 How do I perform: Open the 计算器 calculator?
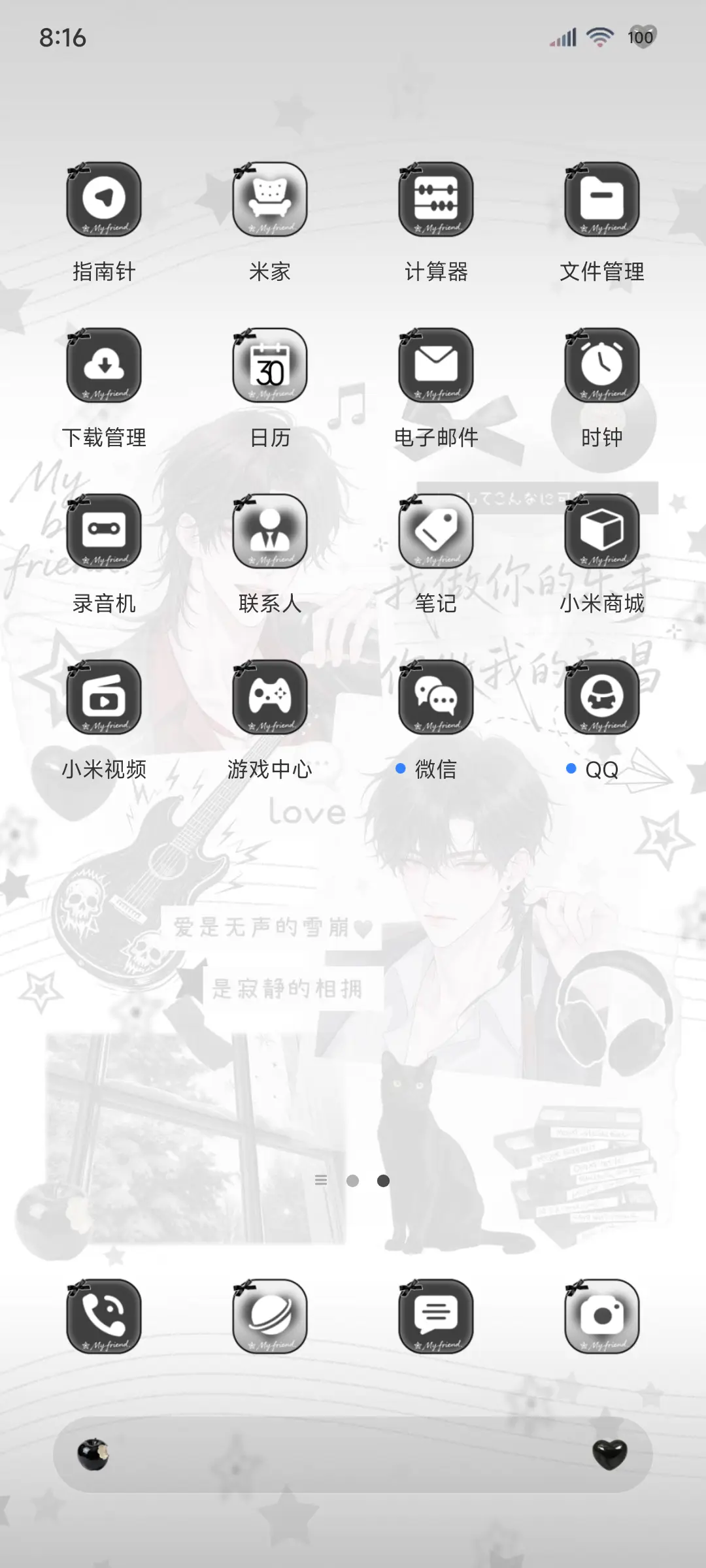(x=435, y=200)
